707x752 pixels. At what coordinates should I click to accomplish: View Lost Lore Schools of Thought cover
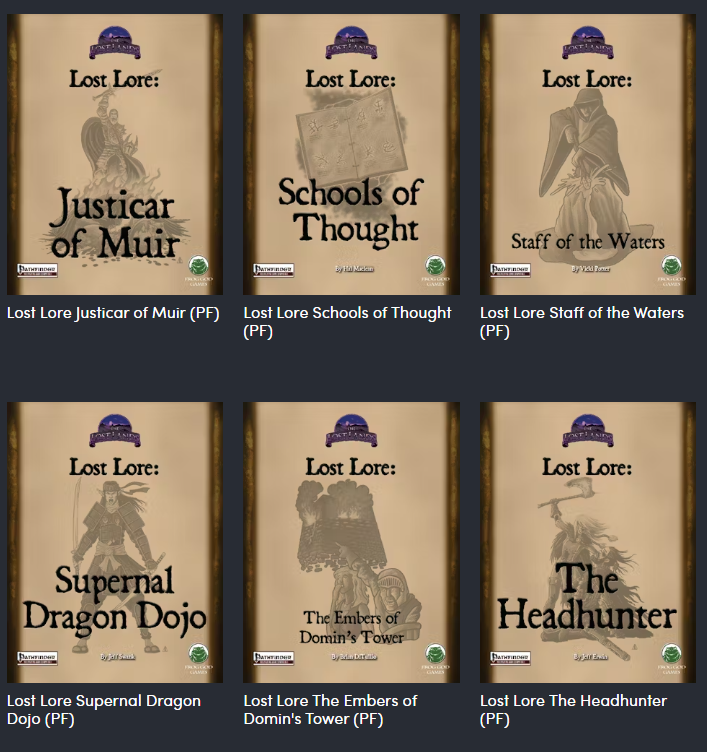click(x=350, y=154)
